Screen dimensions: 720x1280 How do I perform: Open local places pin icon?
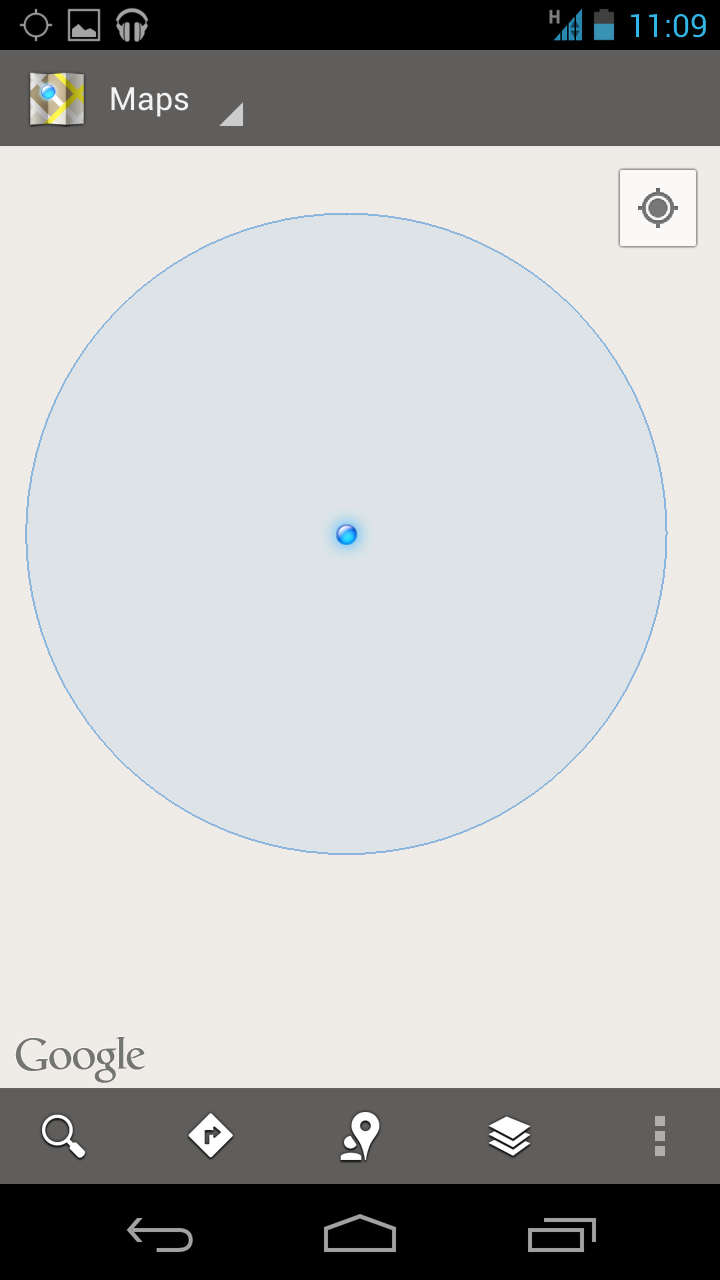click(x=360, y=1136)
